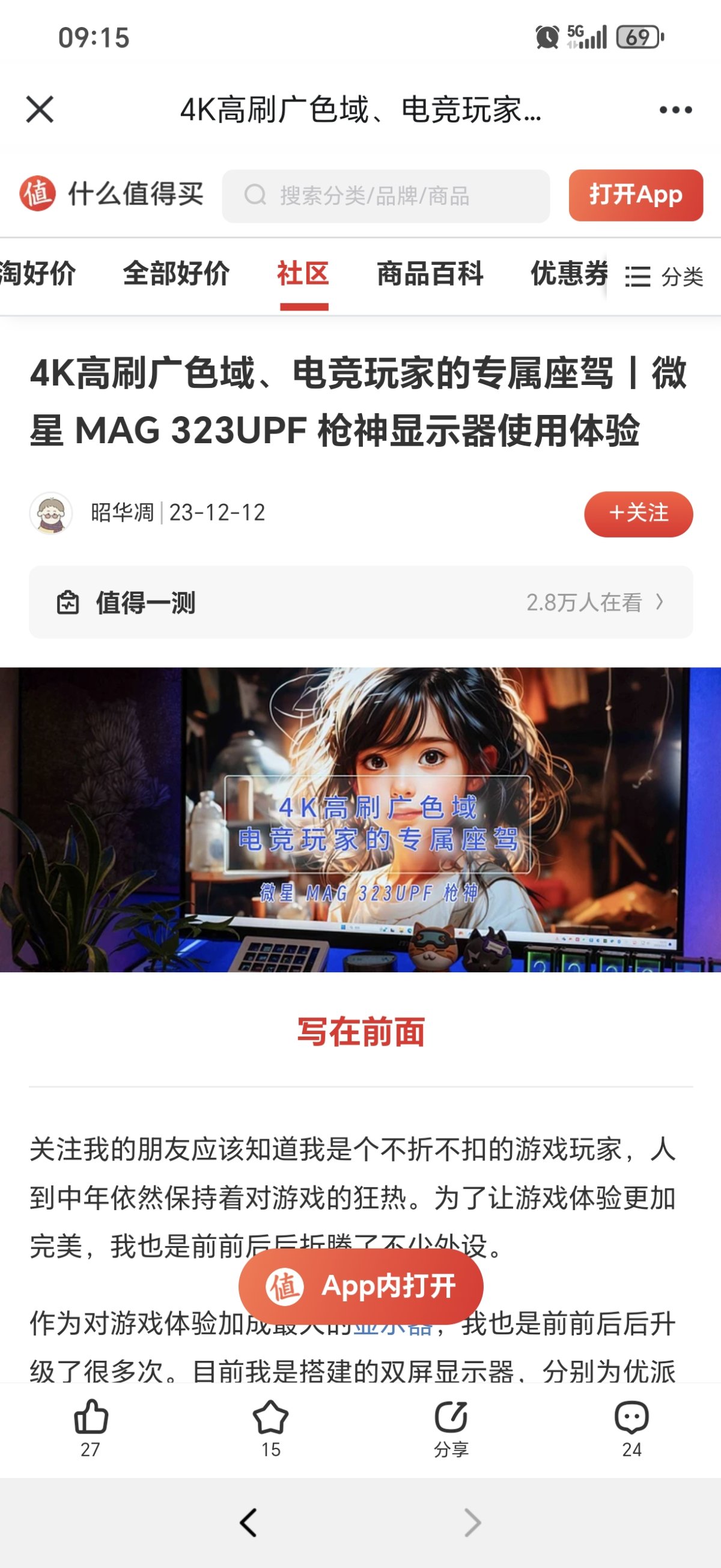
Task: Switch to the 商品百科 tab
Action: (x=430, y=274)
